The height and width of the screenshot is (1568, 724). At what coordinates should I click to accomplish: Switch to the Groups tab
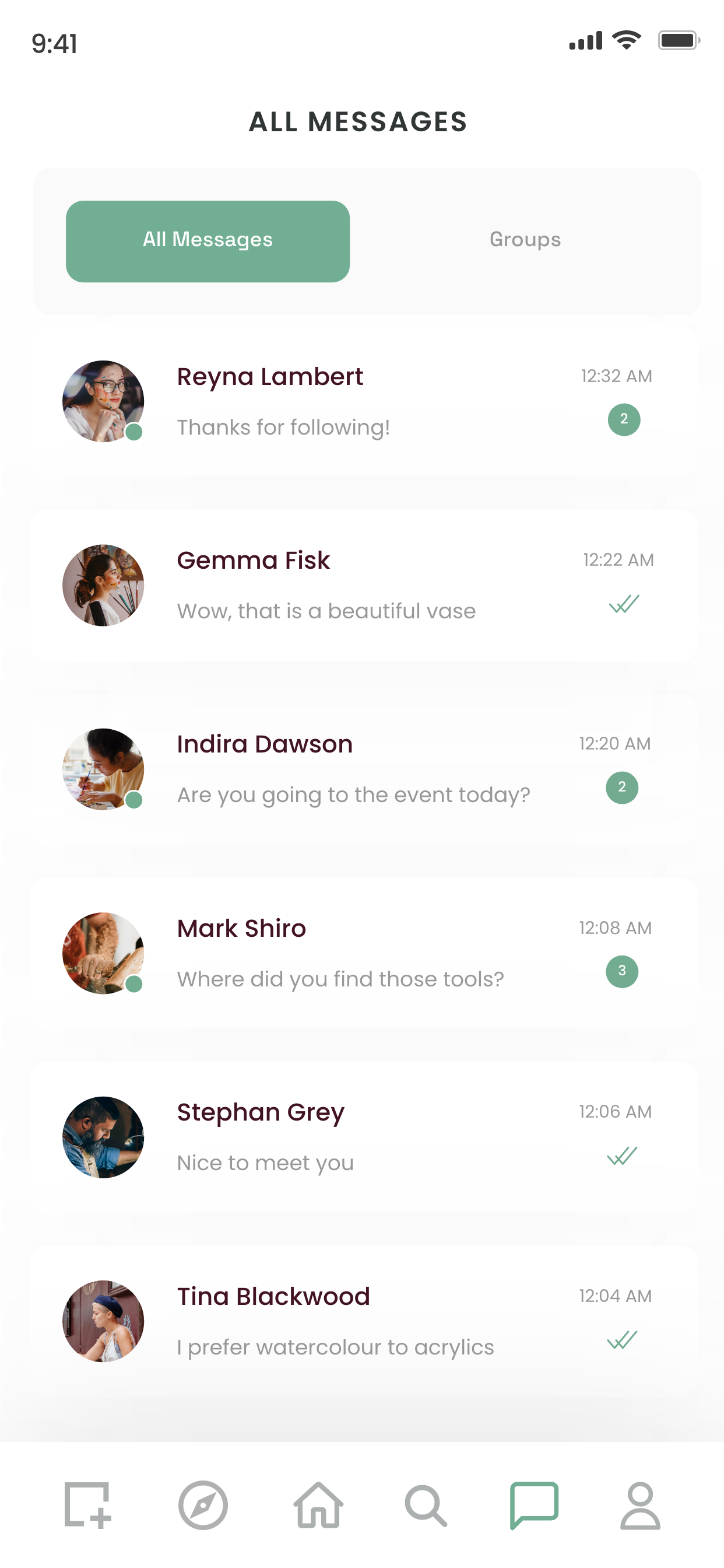pos(525,240)
